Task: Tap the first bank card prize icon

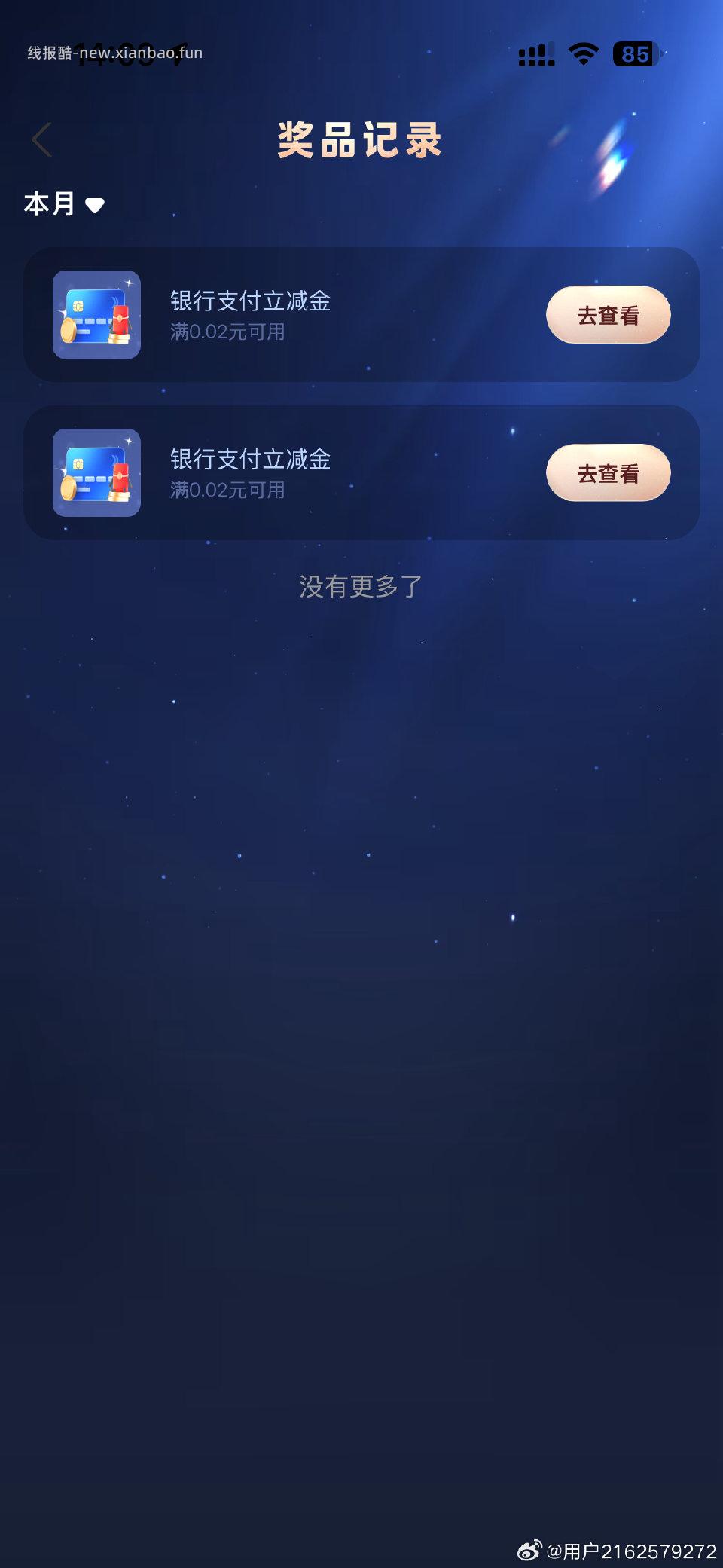Action: (96, 314)
